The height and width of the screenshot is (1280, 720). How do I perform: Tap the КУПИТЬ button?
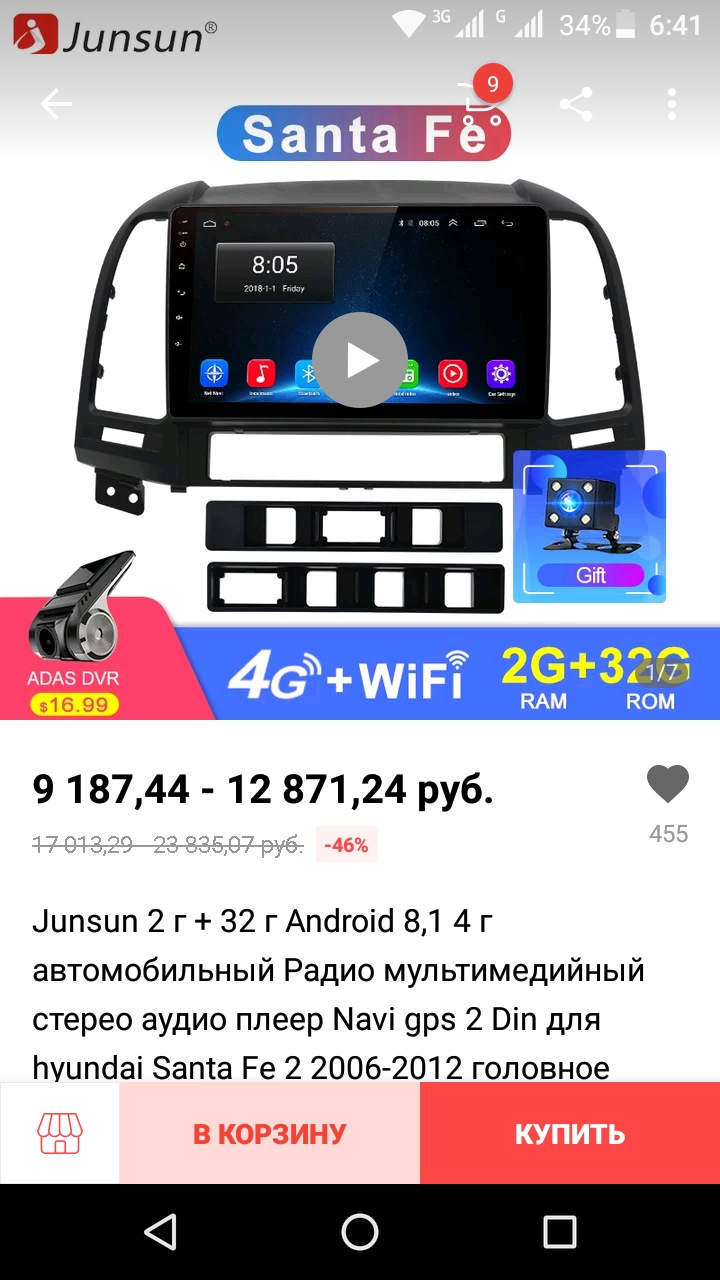(x=570, y=1133)
